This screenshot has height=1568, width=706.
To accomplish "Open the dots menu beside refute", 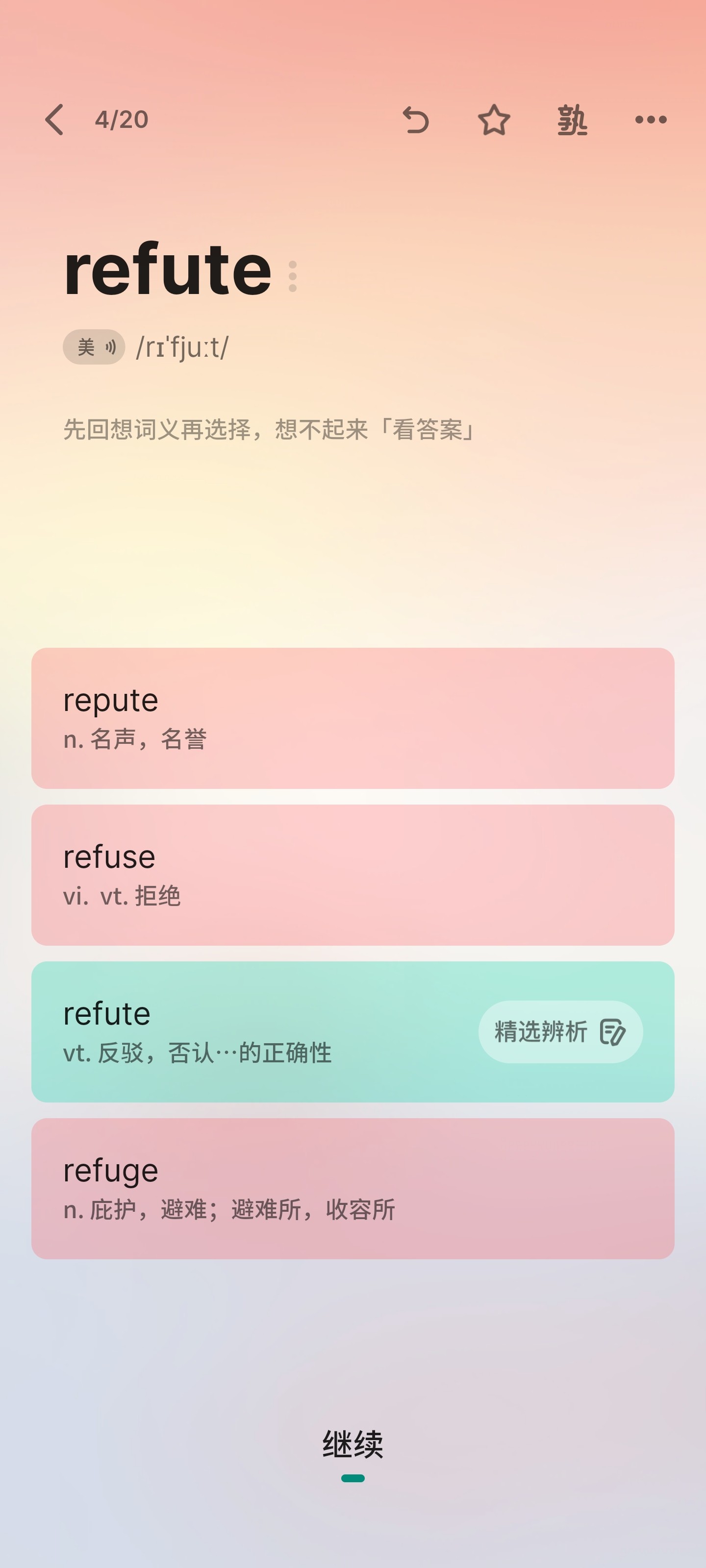I will 292,276.
